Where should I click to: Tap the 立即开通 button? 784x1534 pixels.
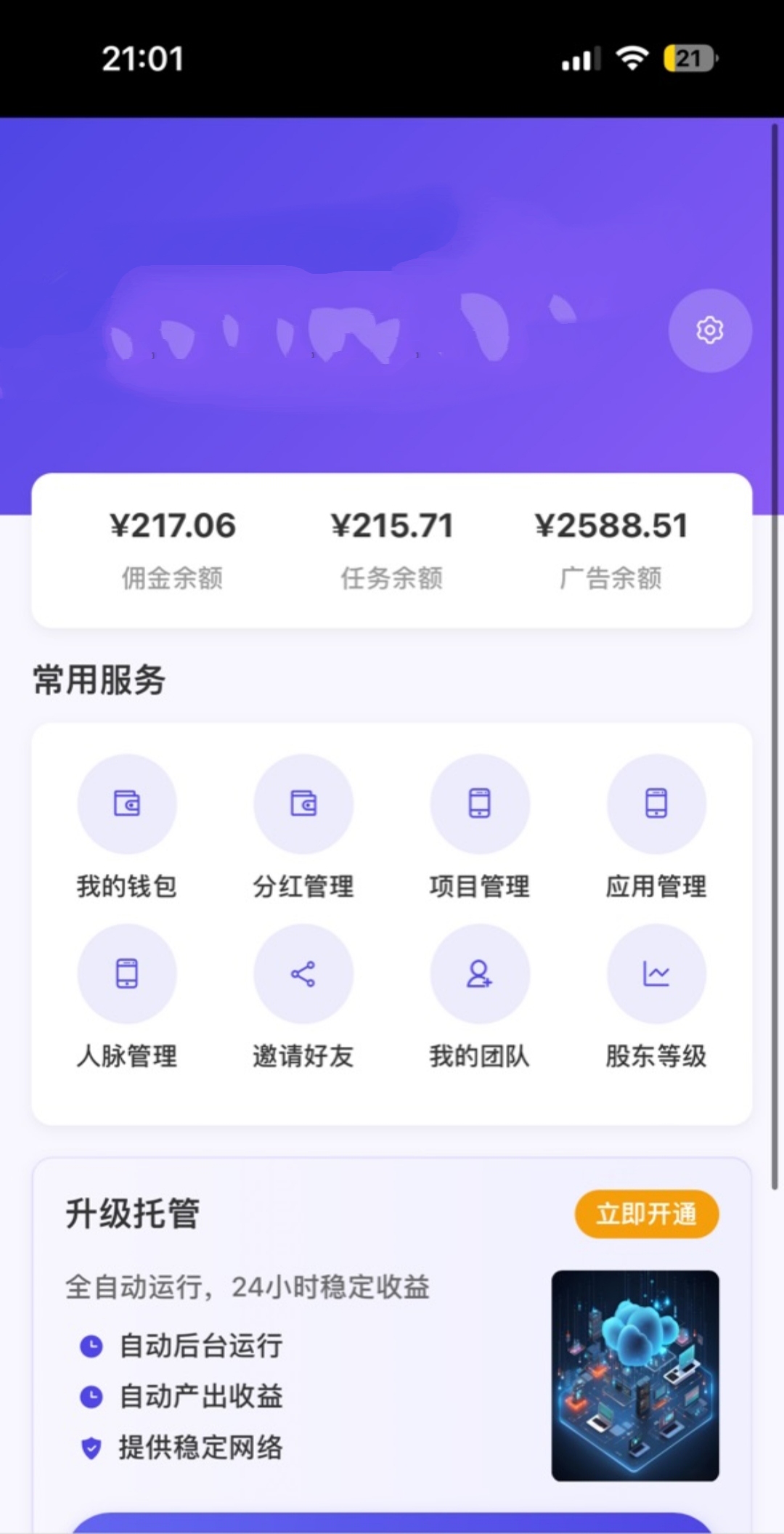[x=646, y=1214]
